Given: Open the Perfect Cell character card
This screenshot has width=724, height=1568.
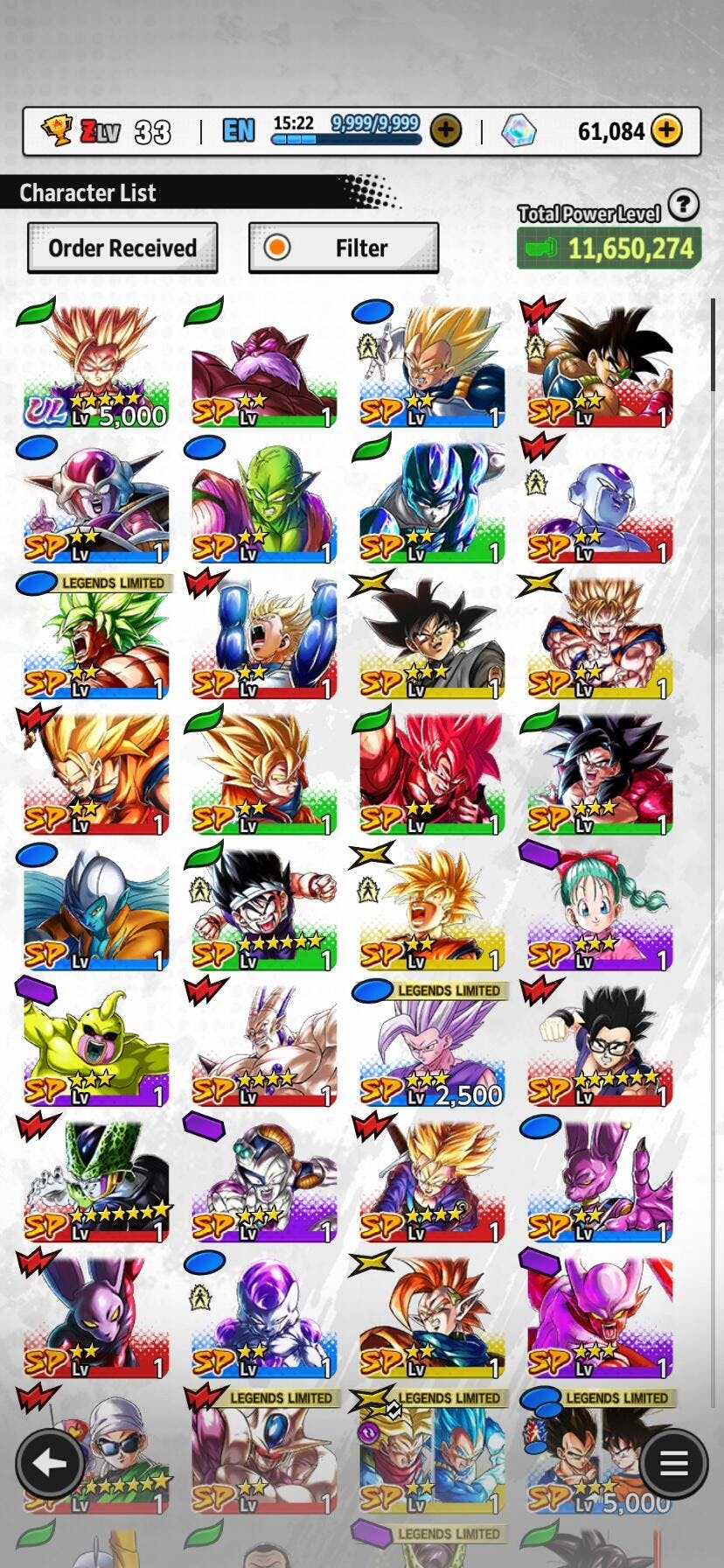Looking at the screenshot, I should [x=96, y=1181].
